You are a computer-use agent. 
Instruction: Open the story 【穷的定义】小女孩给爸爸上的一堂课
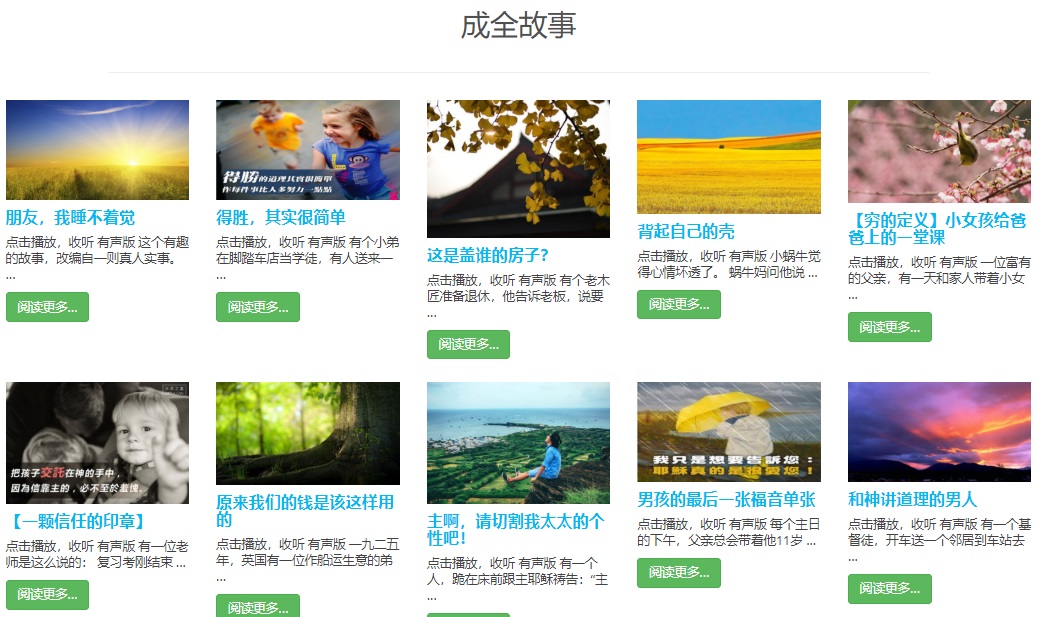937,229
